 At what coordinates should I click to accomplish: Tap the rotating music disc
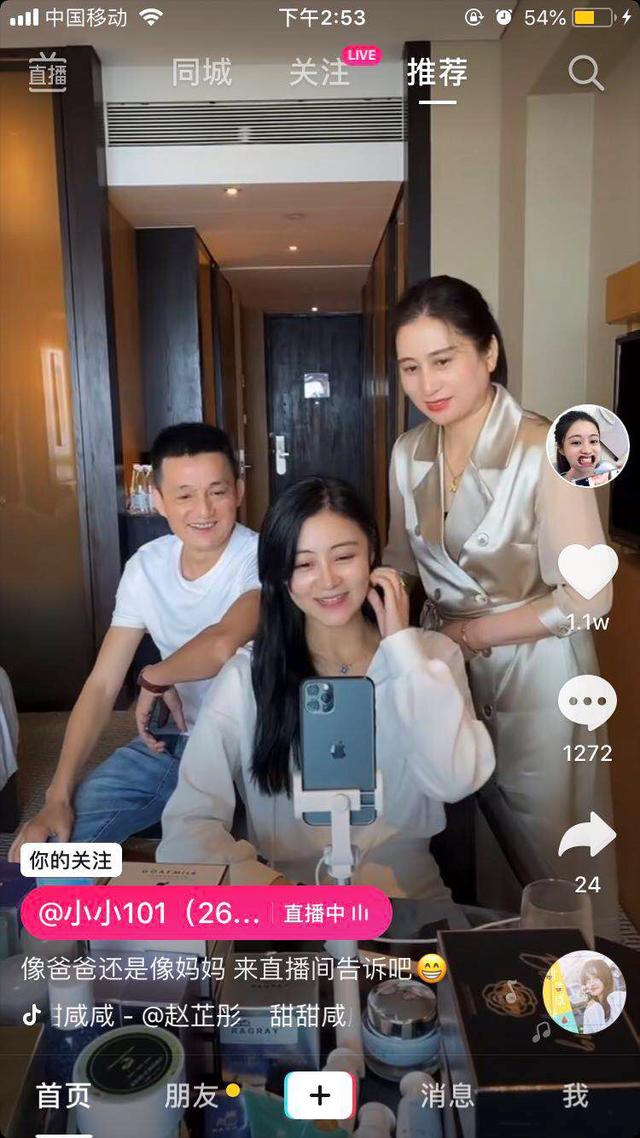584,991
